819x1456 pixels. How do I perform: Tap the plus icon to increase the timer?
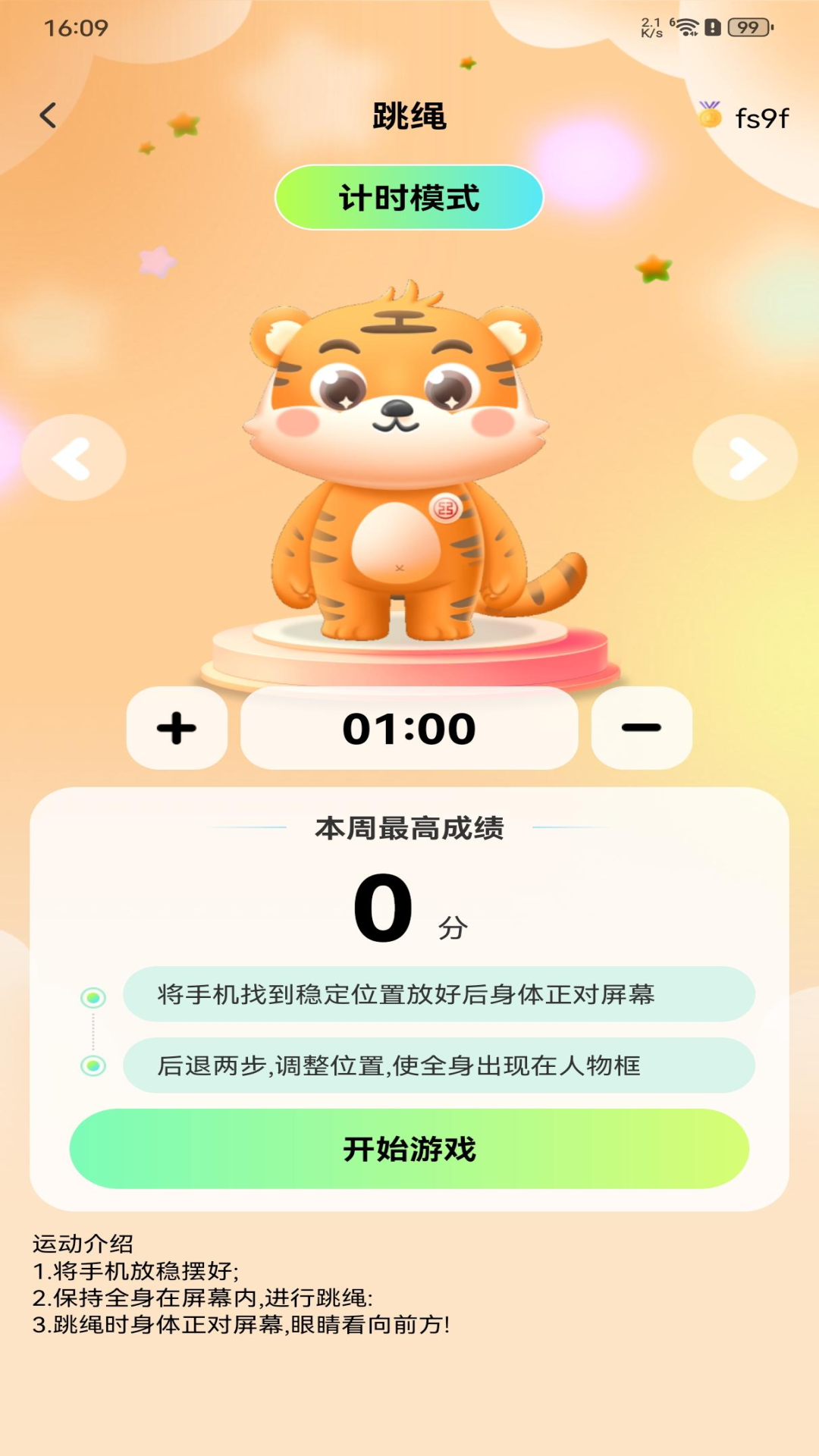coord(176,728)
